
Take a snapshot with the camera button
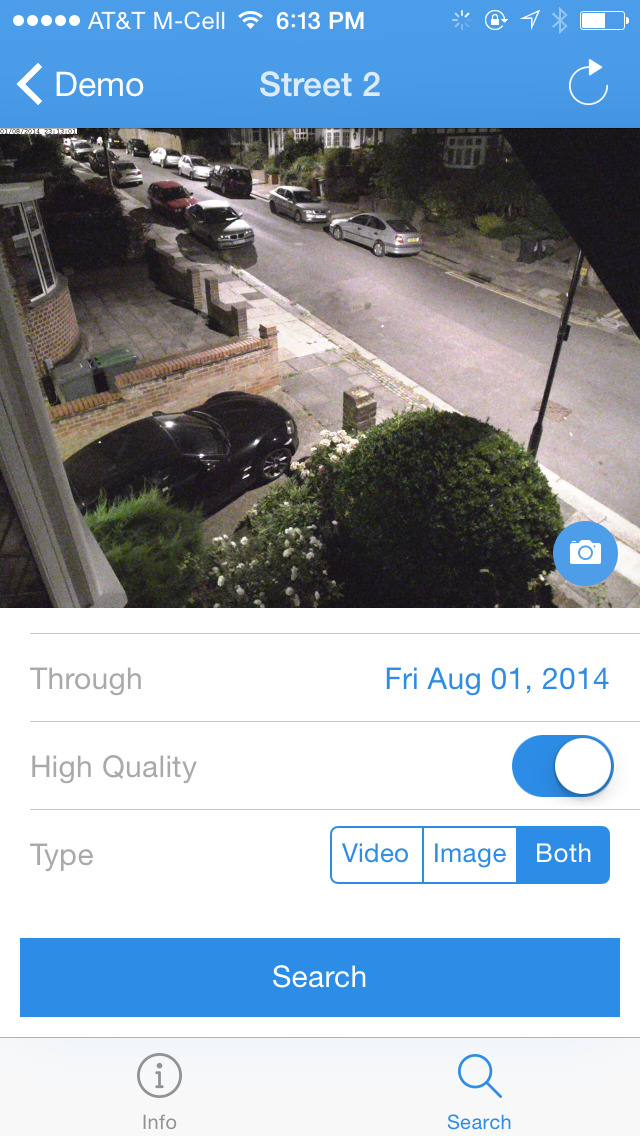[585, 552]
